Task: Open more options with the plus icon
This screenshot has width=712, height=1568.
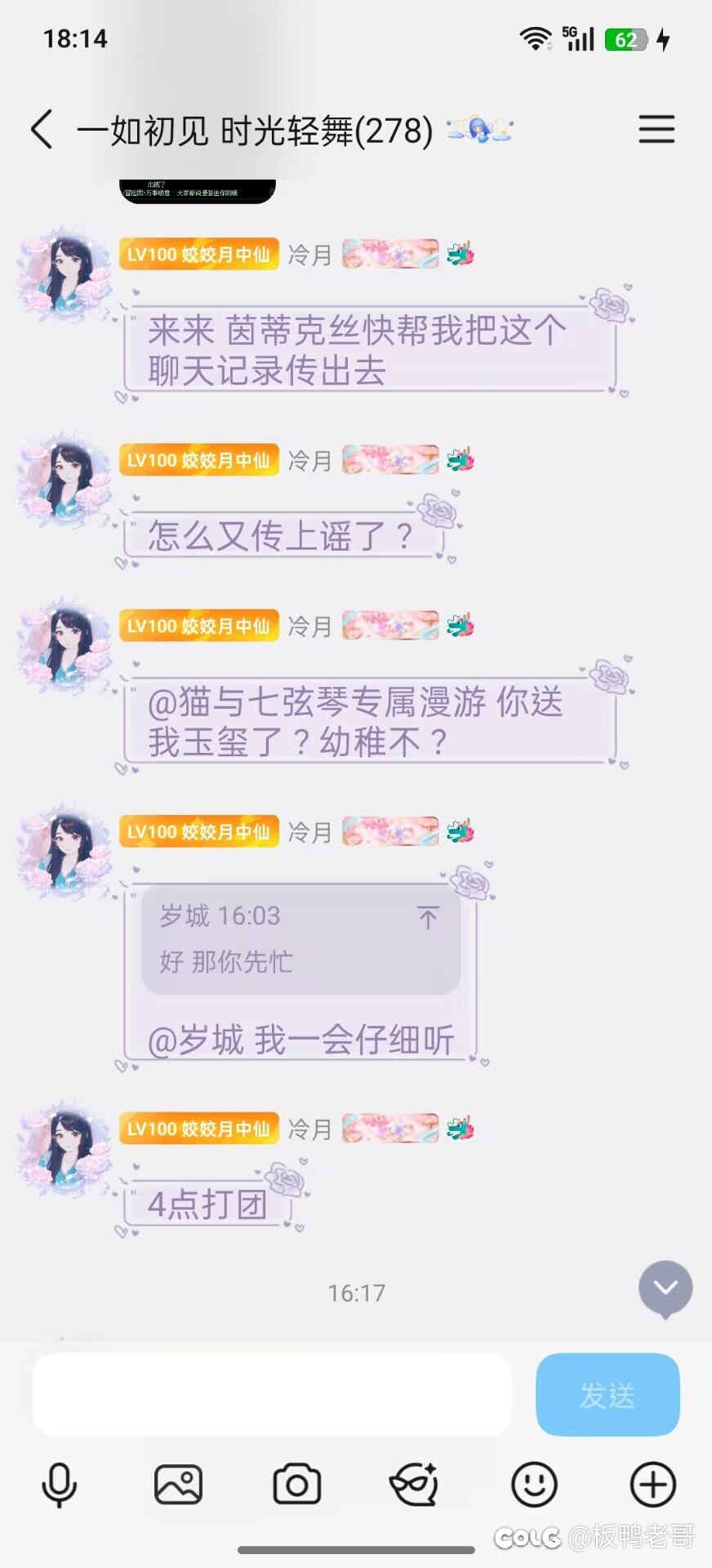Action: point(652,1484)
